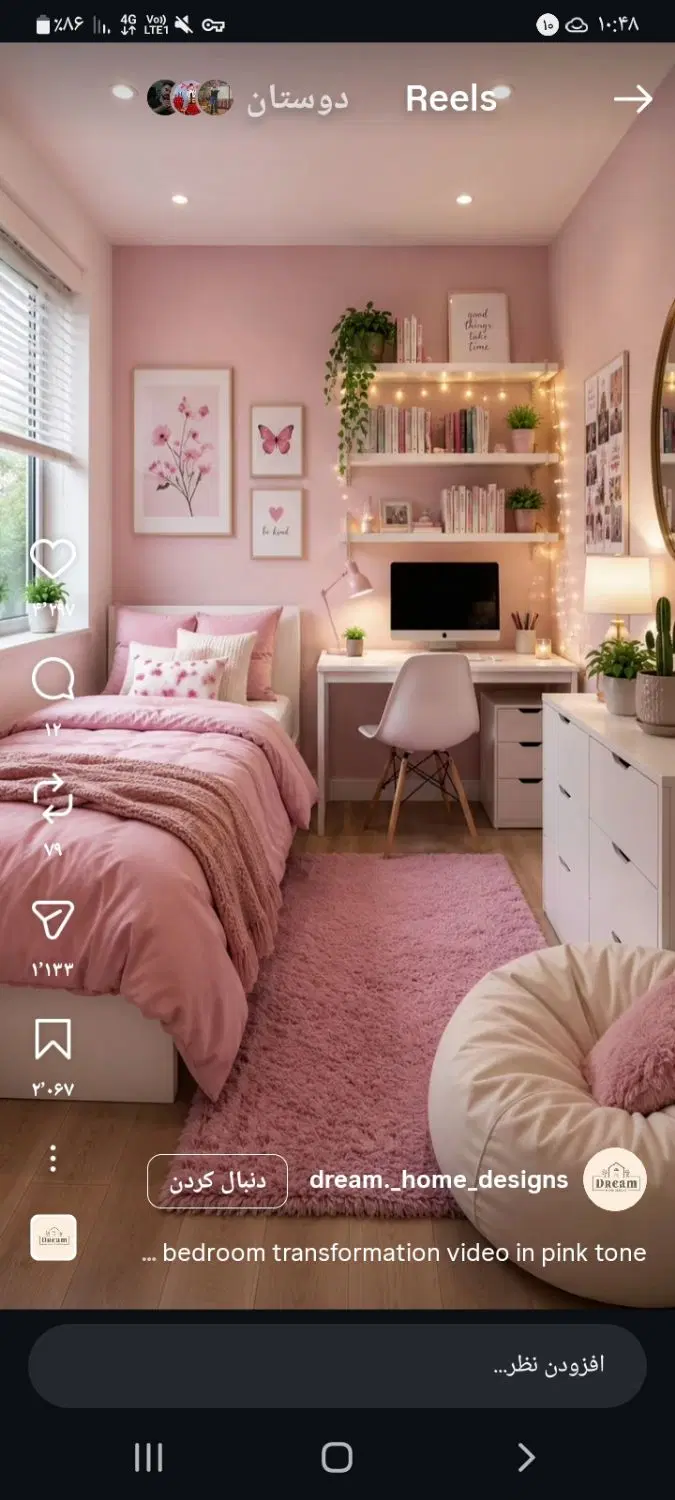Share the reel via paper plane icon
Viewport: 675px width, 1500px height.
(x=53, y=920)
